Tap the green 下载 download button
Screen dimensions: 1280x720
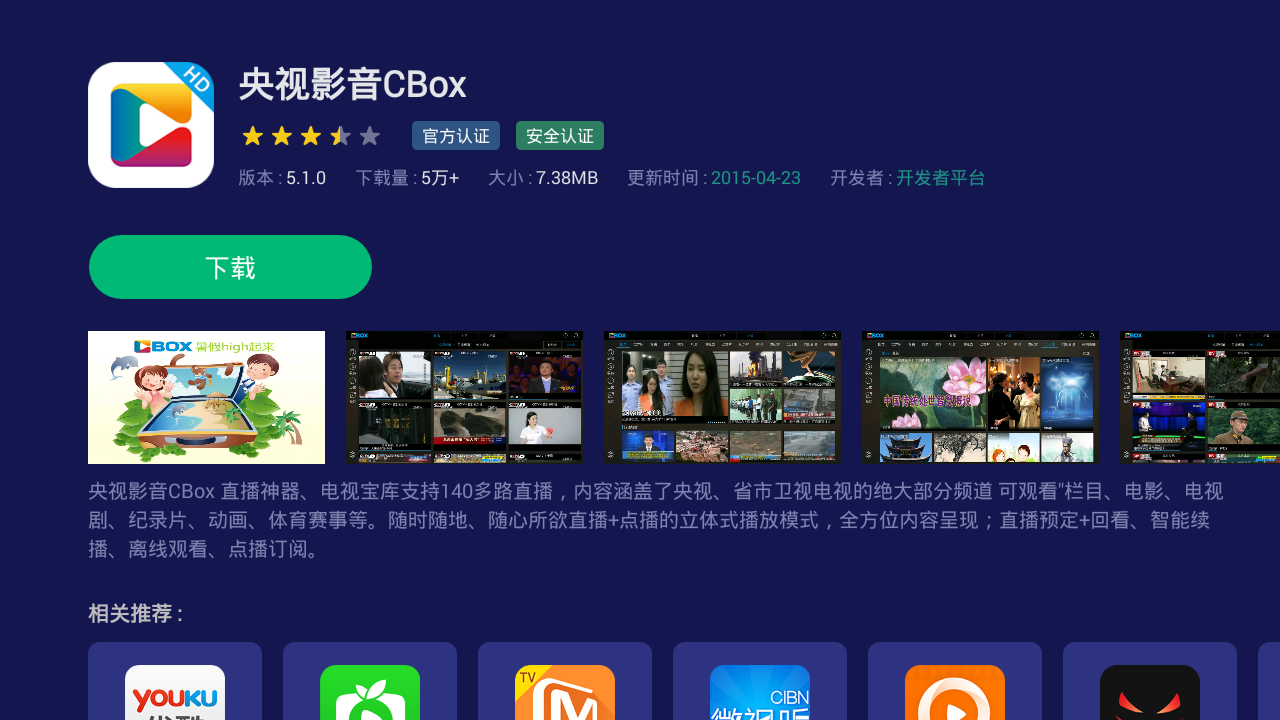pyautogui.click(x=230, y=267)
